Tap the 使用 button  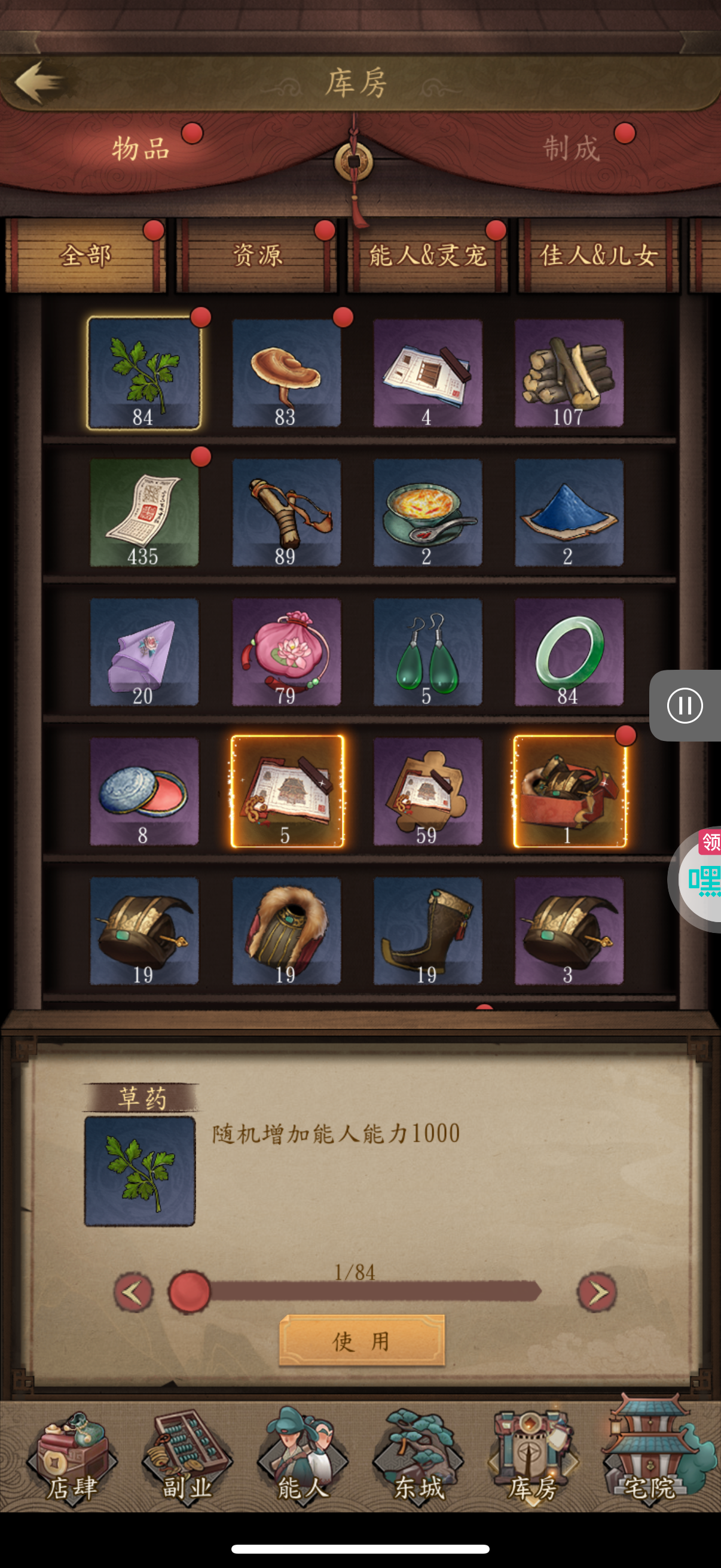362,1341
